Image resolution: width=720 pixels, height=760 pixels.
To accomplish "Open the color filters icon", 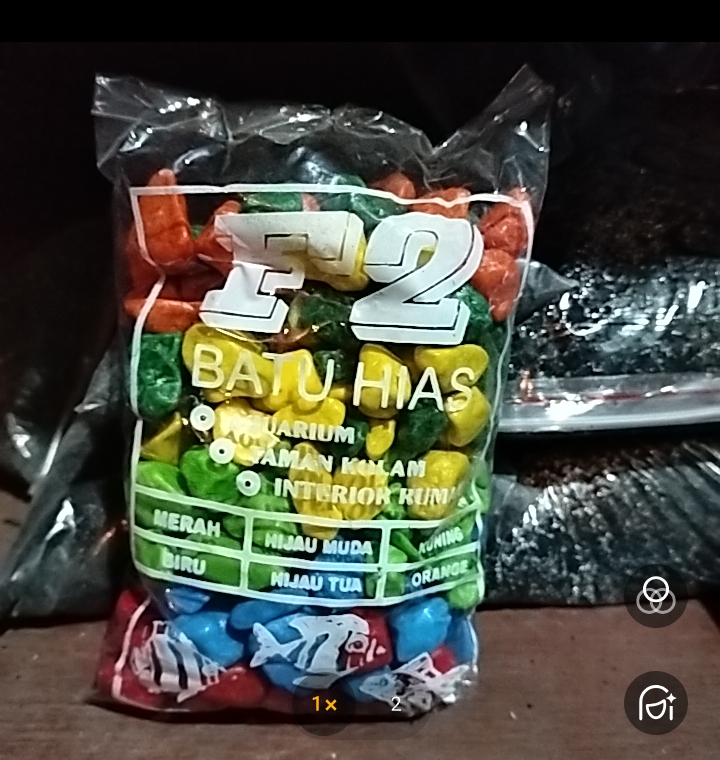I will (x=656, y=596).
